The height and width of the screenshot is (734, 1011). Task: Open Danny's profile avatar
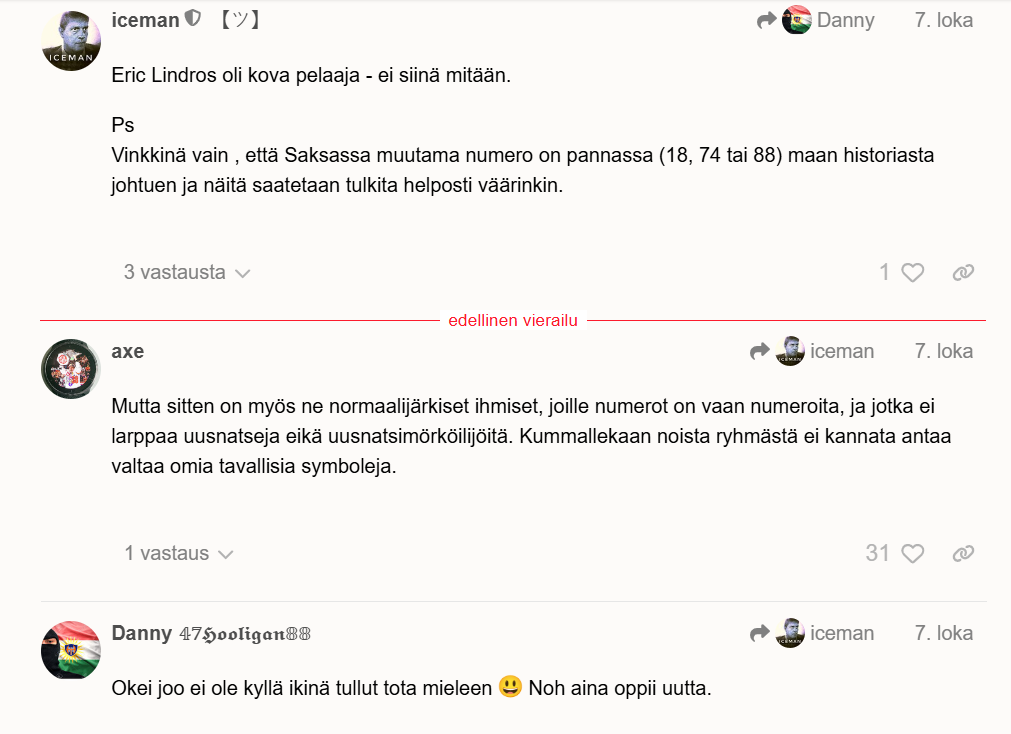point(71,650)
